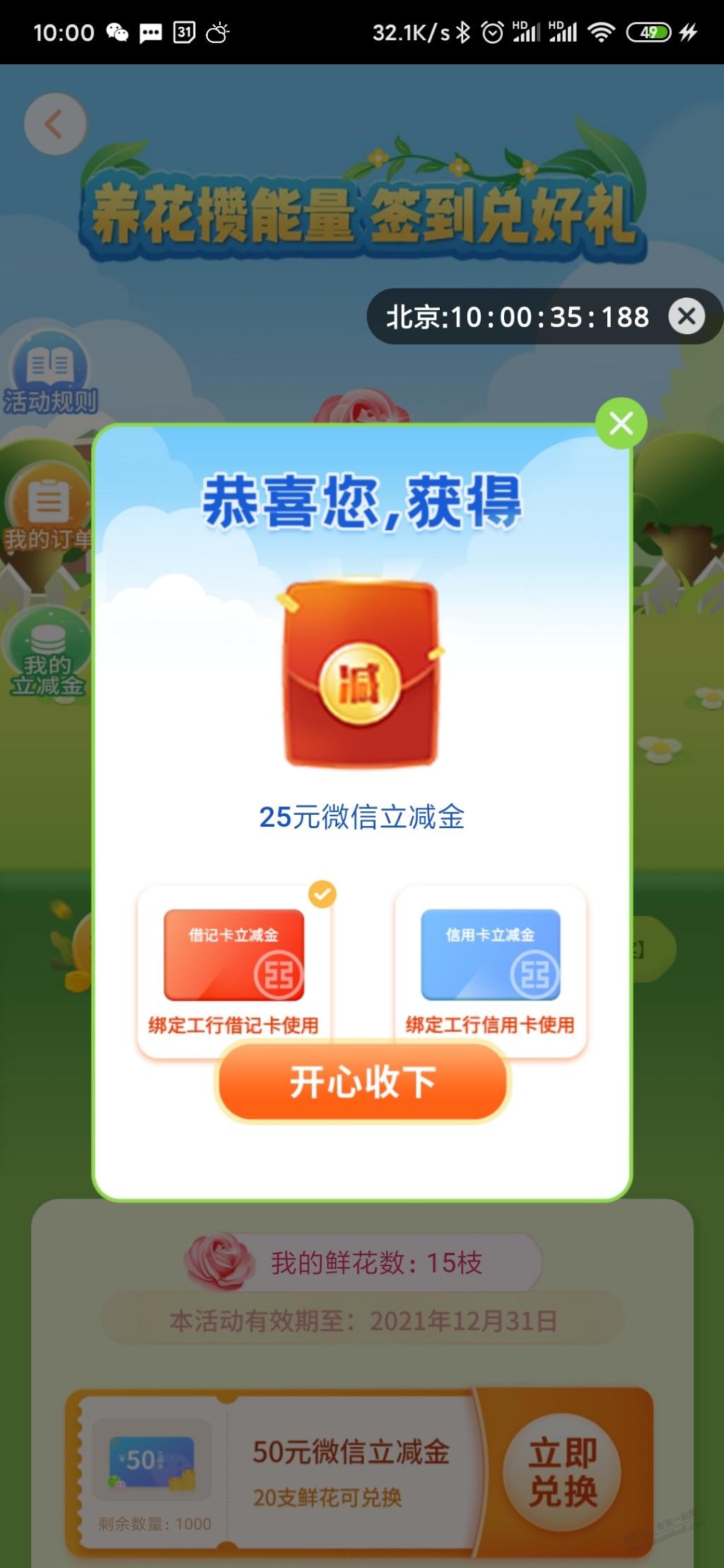724x1568 pixels.
Task: Open 活动规则
Action: [x=49, y=376]
